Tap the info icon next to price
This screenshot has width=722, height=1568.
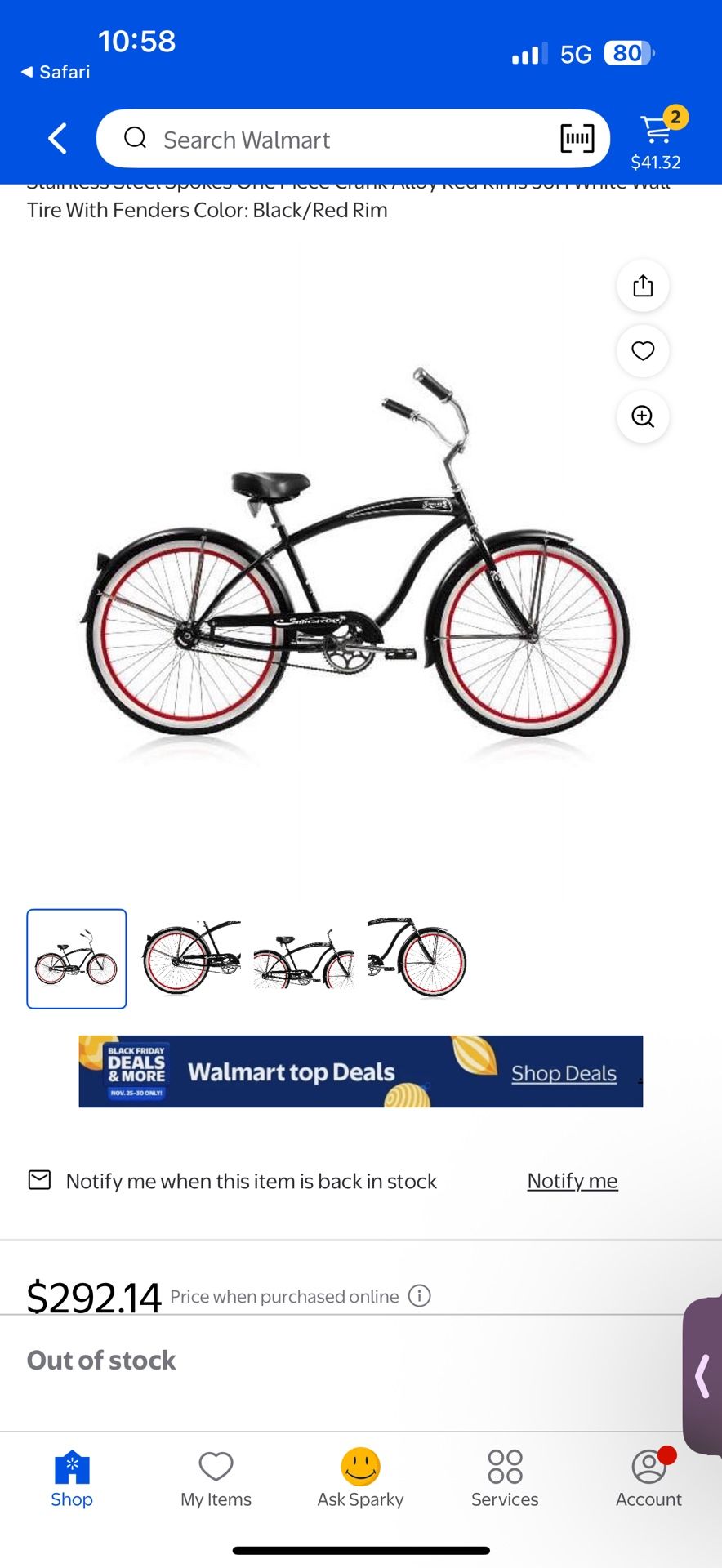point(419,1296)
